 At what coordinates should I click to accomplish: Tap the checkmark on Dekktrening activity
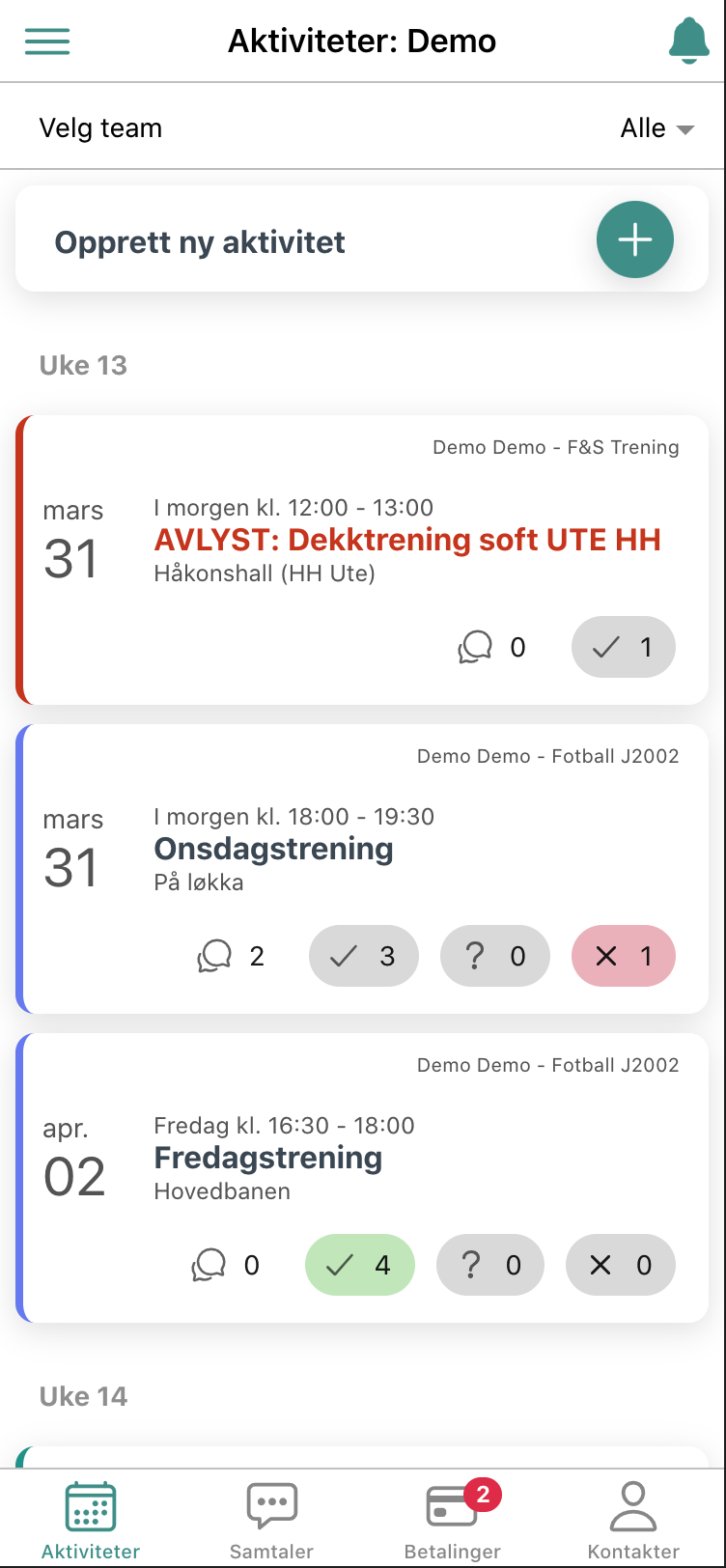click(x=624, y=647)
